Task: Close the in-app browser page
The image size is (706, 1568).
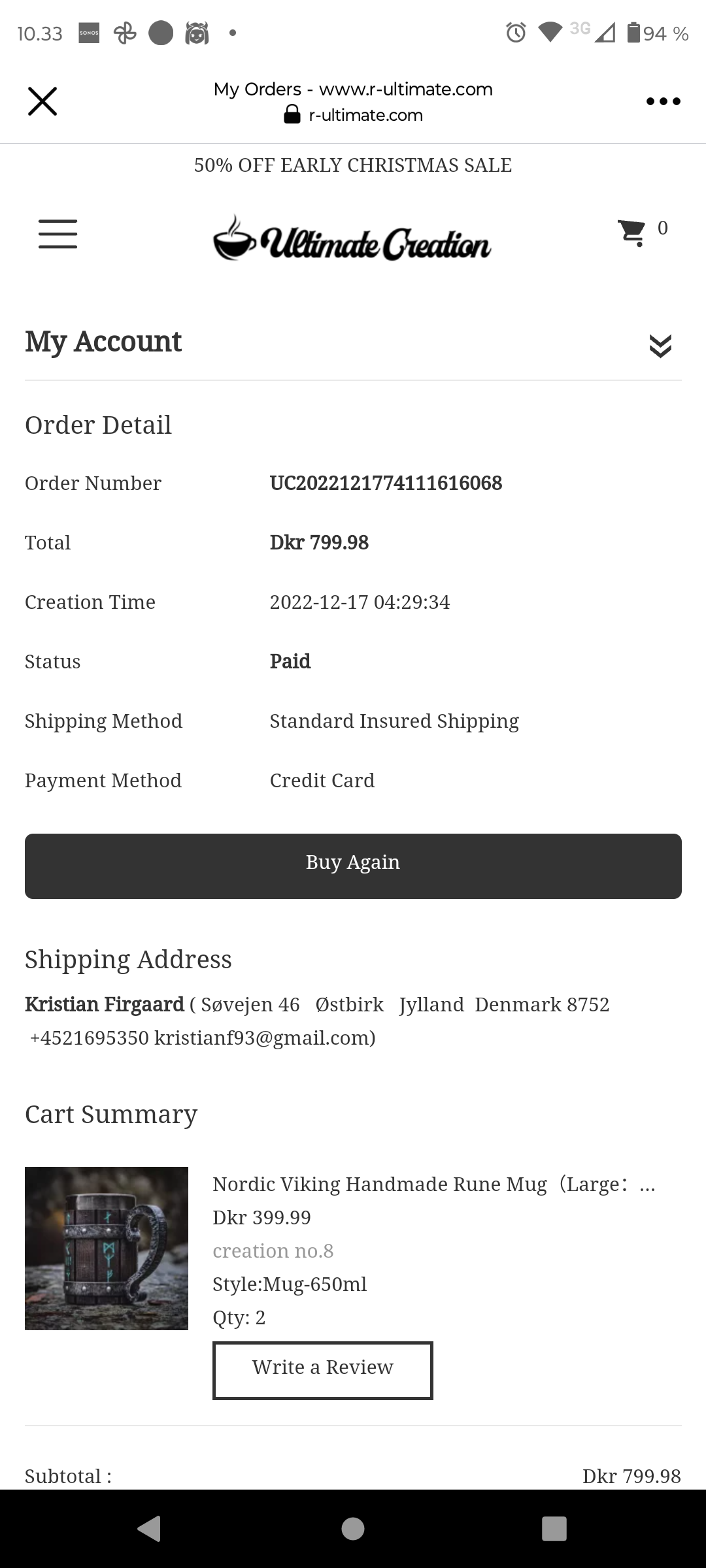Action: [42, 101]
